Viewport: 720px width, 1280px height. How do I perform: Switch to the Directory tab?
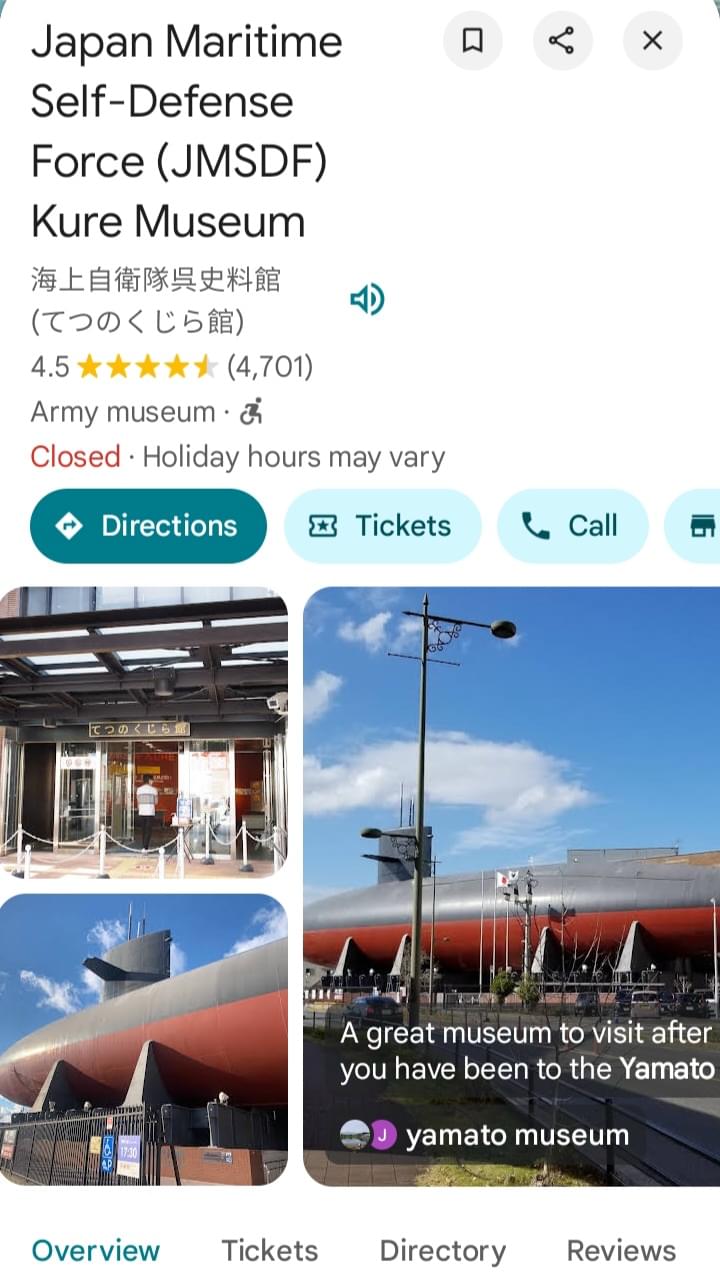coord(442,1250)
